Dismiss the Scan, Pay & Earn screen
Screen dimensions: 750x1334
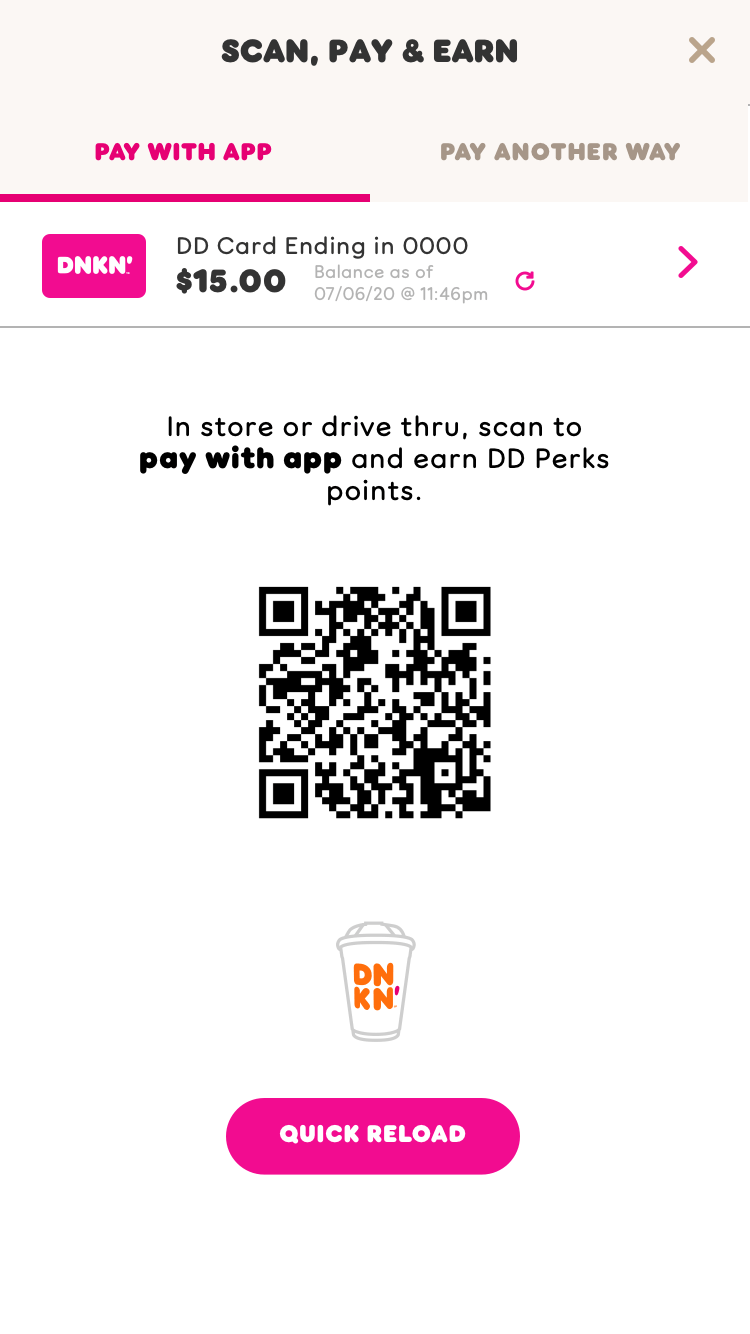(702, 50)
